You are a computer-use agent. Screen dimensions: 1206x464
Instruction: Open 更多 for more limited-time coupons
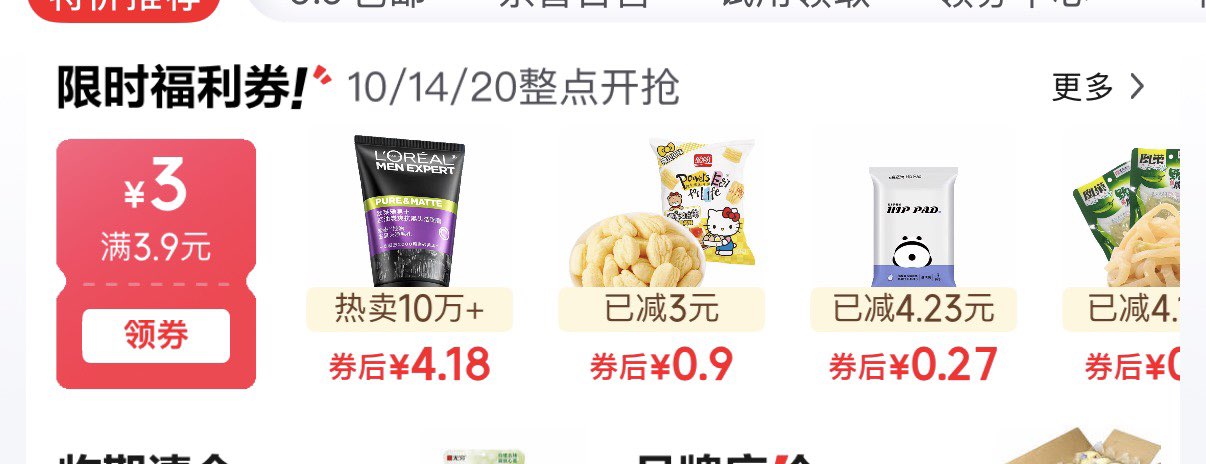pos(1098,88)
